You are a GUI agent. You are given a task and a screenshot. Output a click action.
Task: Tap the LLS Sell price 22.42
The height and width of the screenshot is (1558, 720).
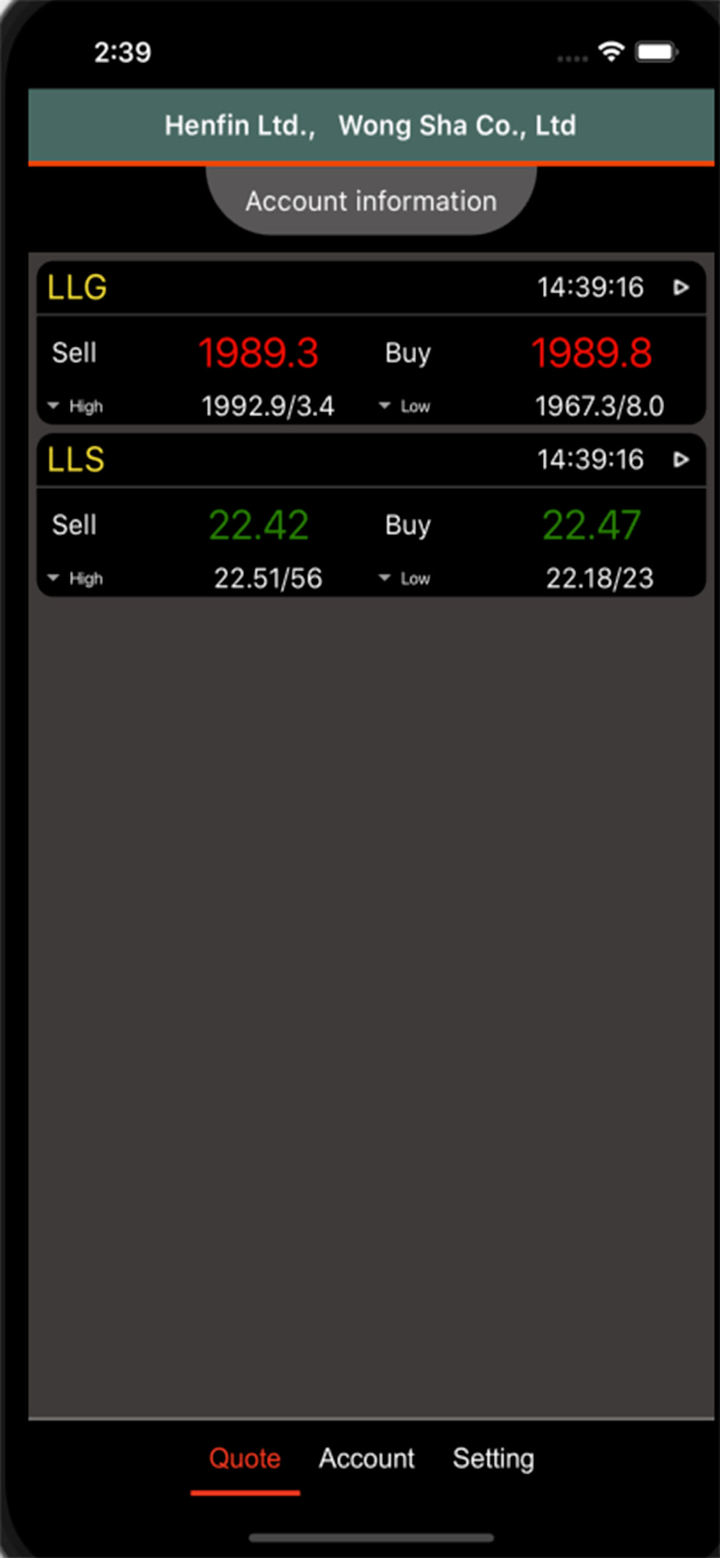(x=258, y=525)
